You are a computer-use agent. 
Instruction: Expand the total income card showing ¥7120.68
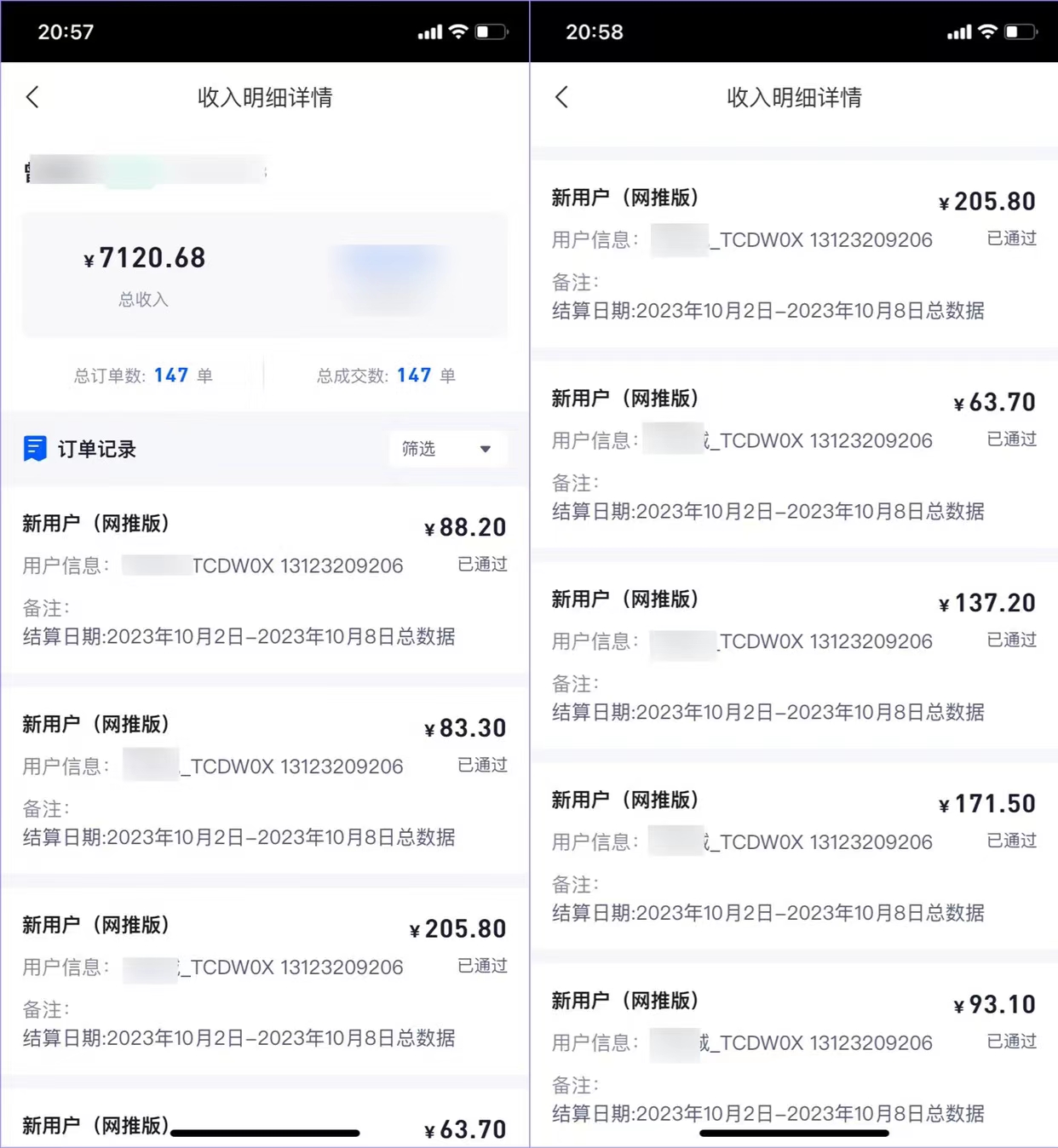tap(265, 274)
